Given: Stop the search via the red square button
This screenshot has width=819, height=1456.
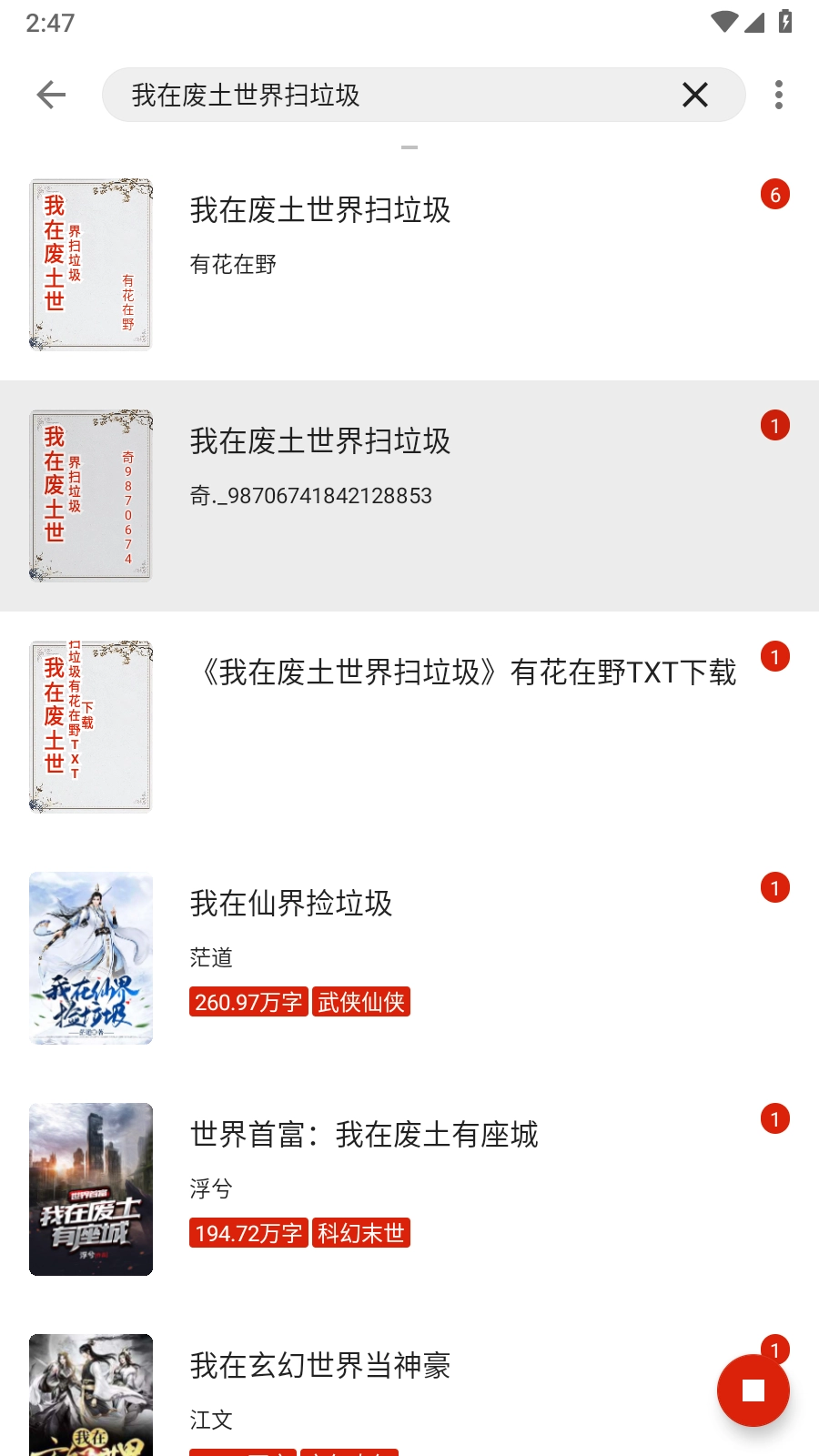Looking at the screenshot, I should click(753, 1390).
